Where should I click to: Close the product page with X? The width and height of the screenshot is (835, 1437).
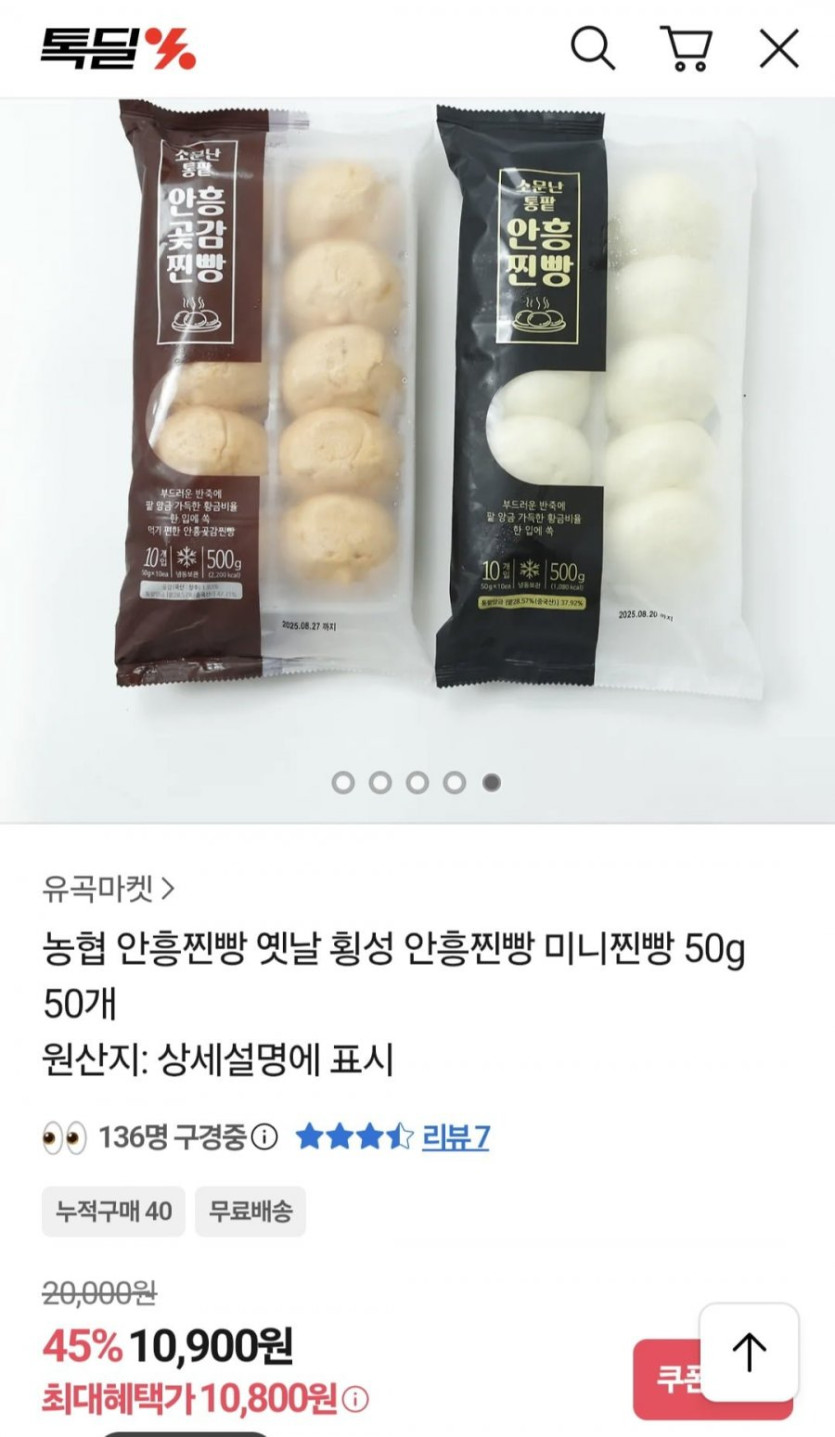click(779, 48)
